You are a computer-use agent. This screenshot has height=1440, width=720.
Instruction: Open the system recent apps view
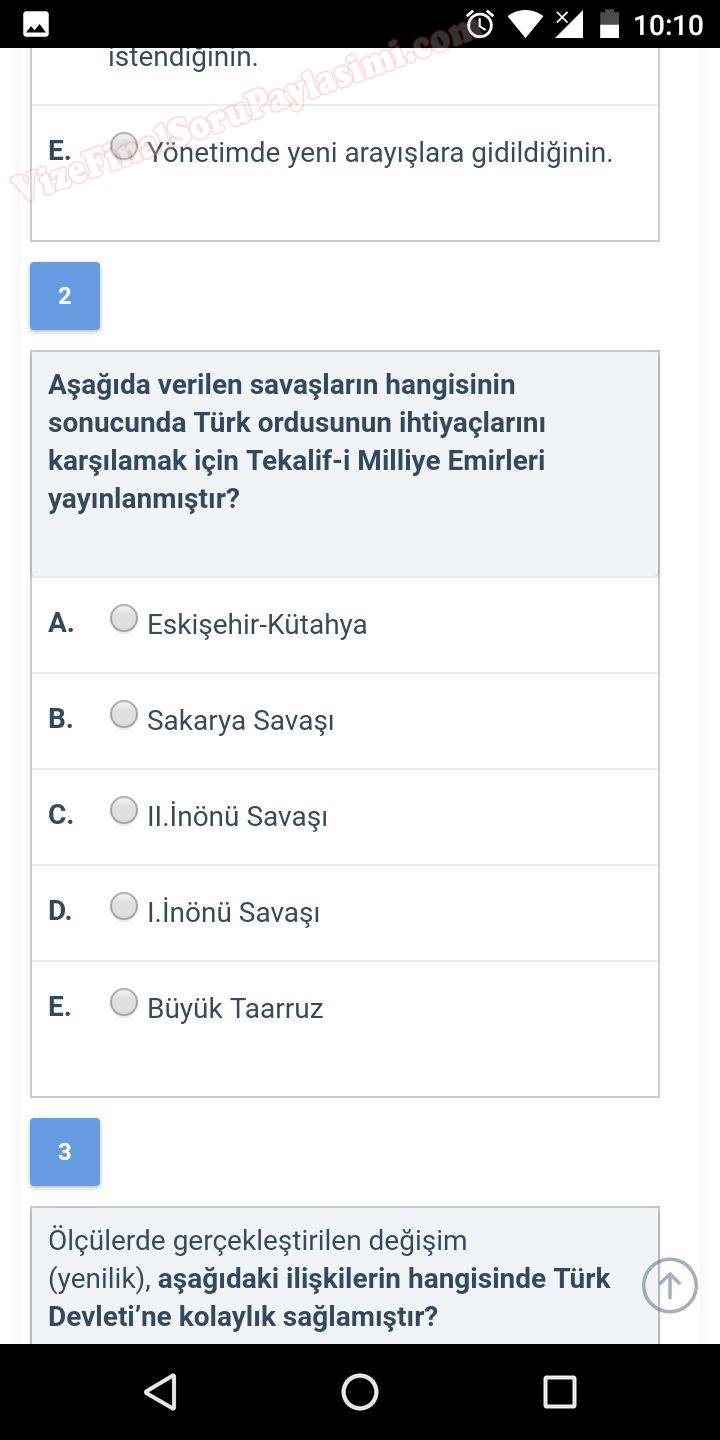click(559, 1391)
